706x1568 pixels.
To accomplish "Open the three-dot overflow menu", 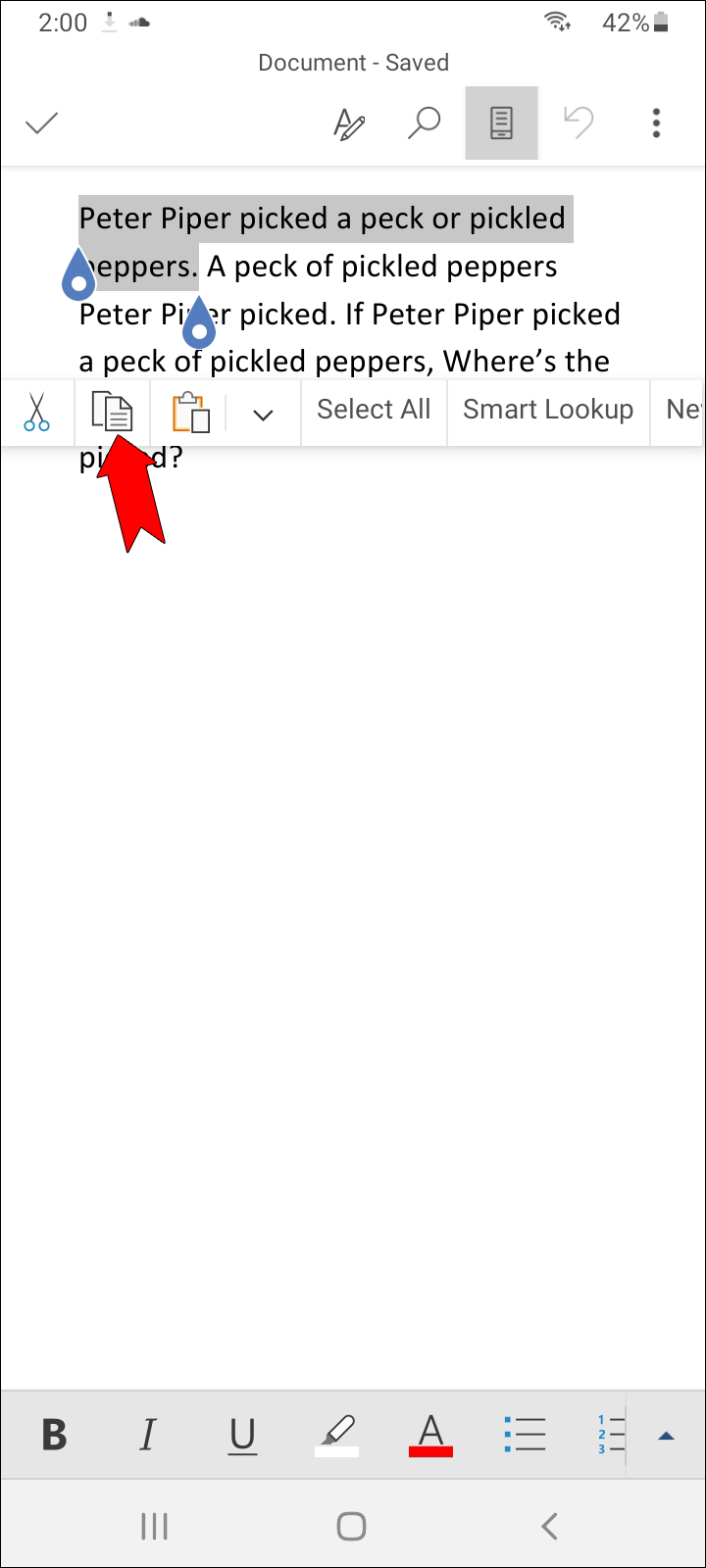I will tap(656, 123).
